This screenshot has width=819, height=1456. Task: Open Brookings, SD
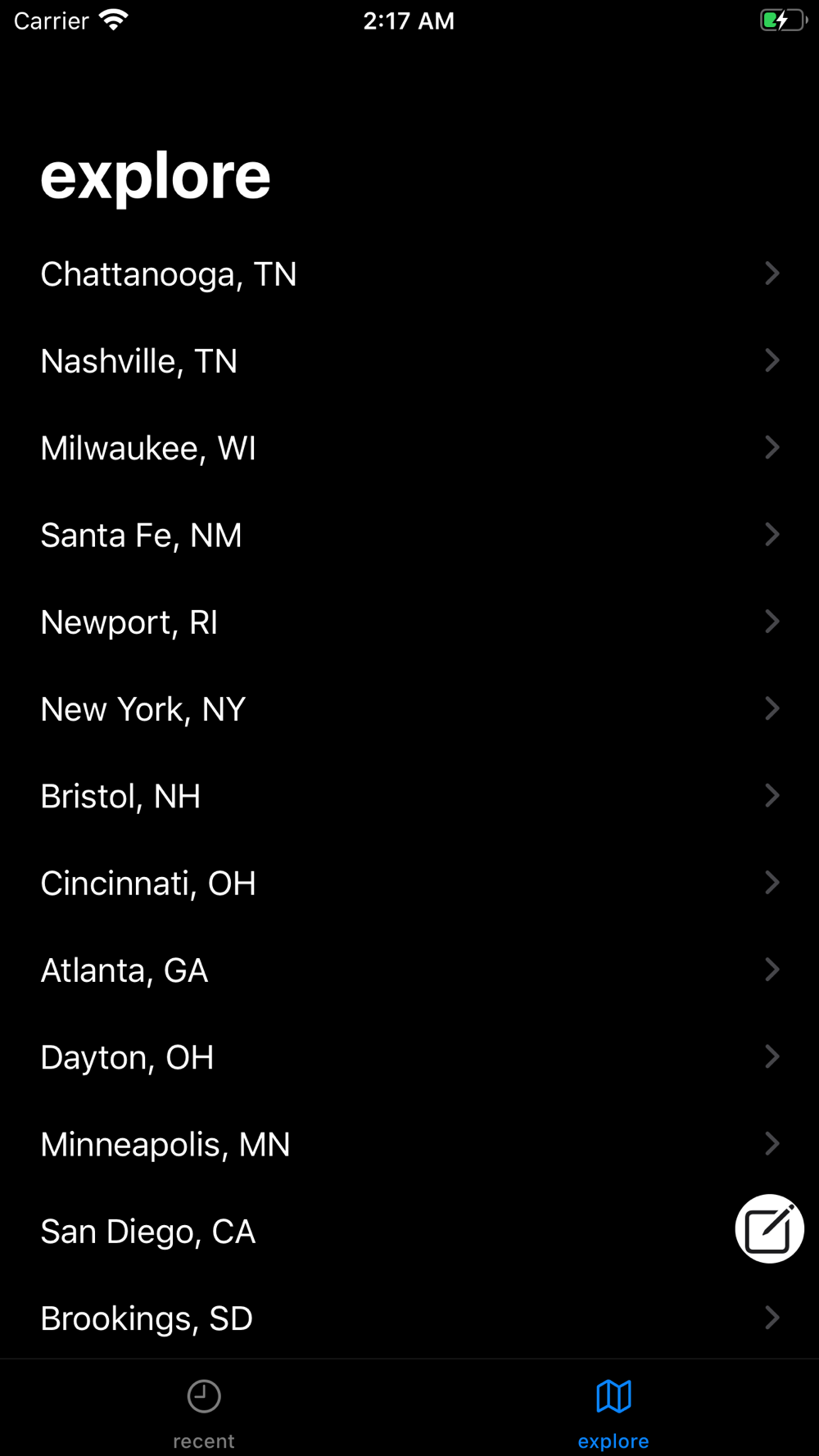point(409,1318)
